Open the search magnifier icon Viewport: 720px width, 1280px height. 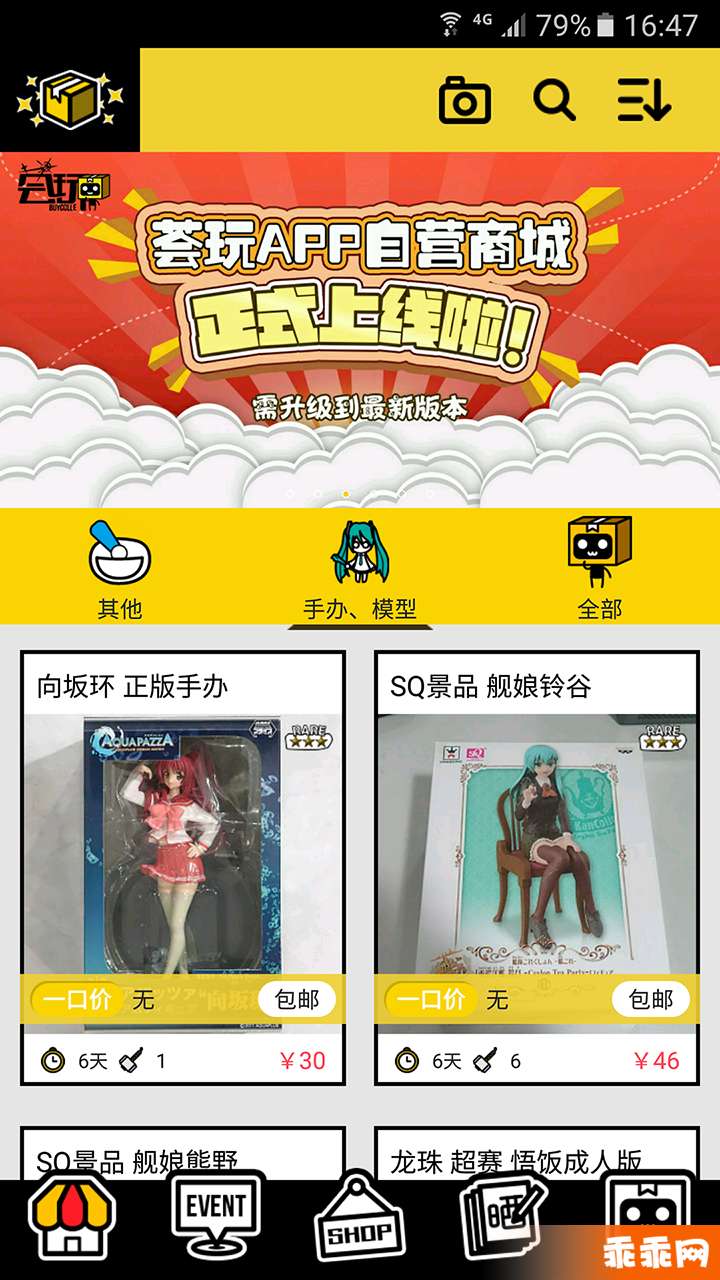coord(554,100)
